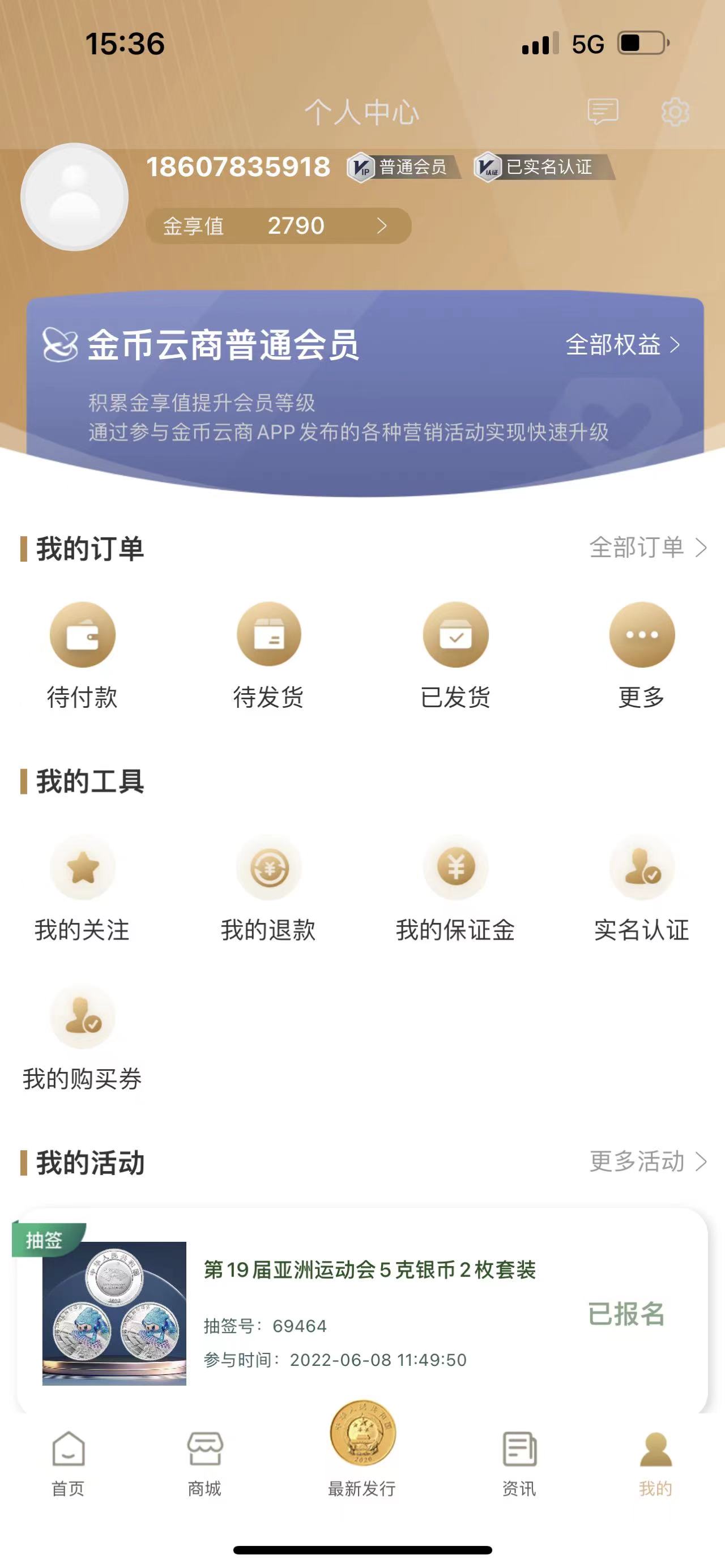Open 全部订单 all orders
Viewport: 725px width, 1568px height.
pos(648,547)
